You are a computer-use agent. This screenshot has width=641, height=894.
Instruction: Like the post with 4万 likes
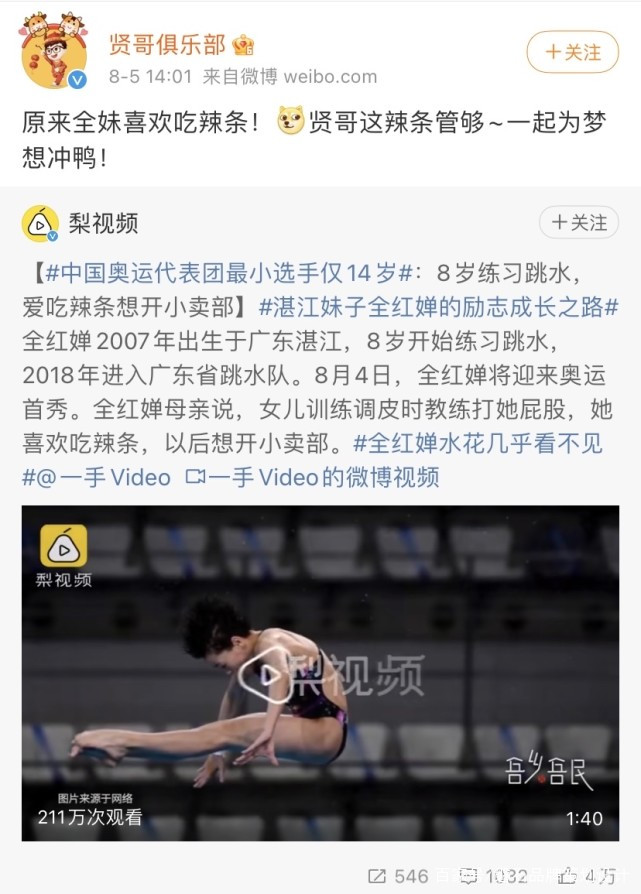pos(588,876)
